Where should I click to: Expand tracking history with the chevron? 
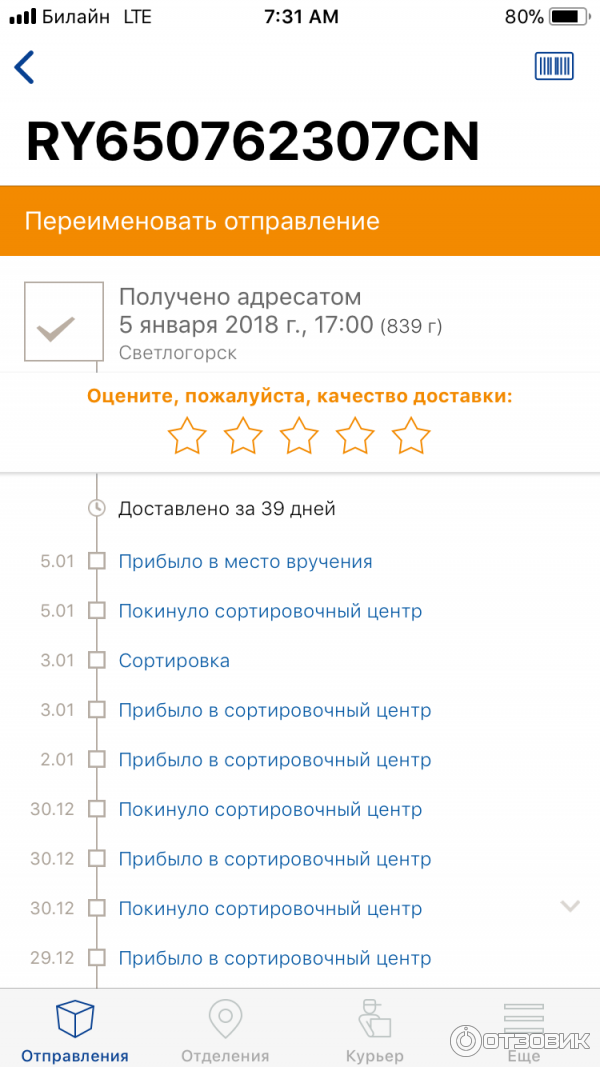(570, 906)
